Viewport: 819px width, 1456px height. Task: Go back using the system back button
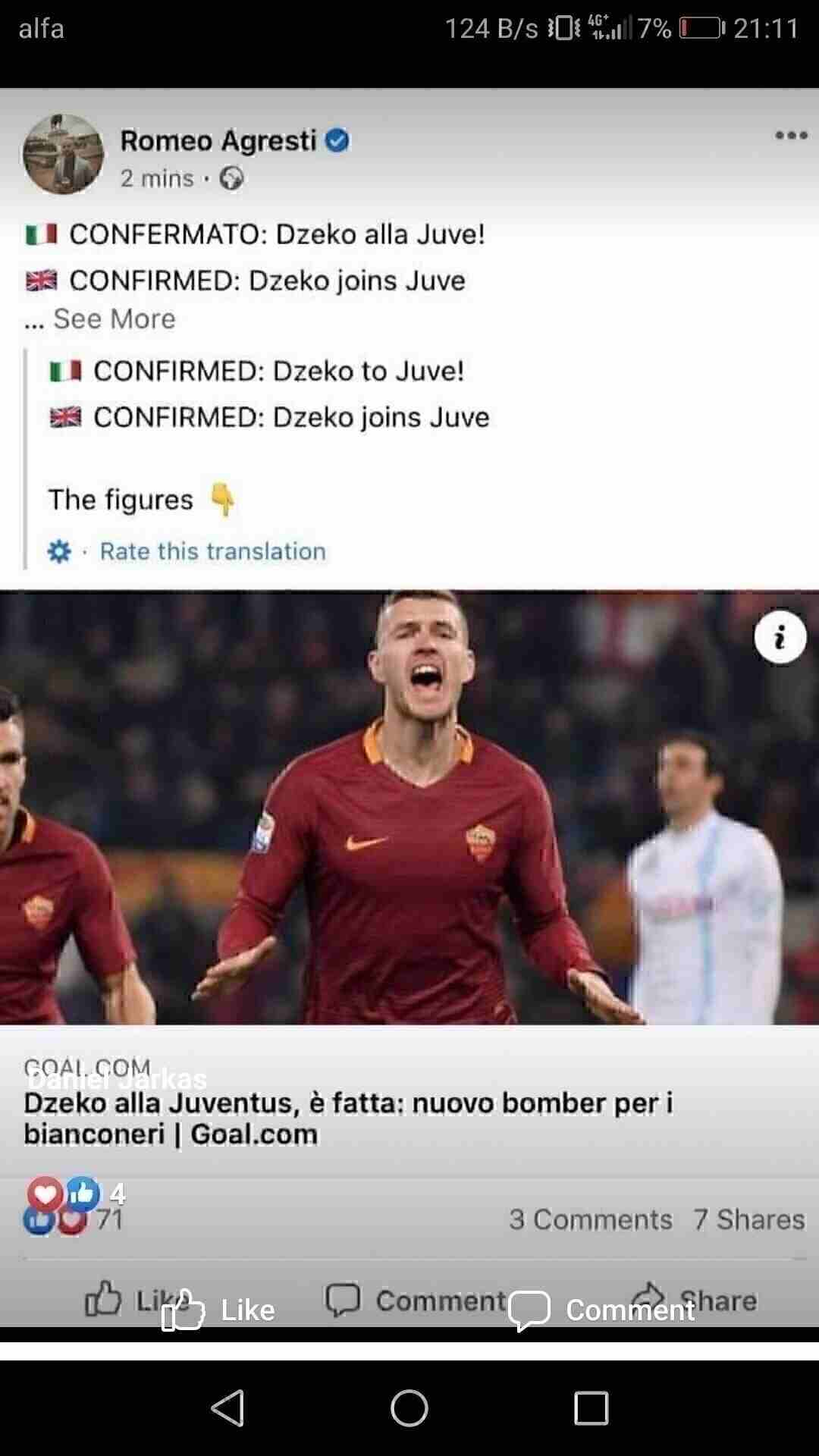pyautogui.click(x=227, y=1408)
